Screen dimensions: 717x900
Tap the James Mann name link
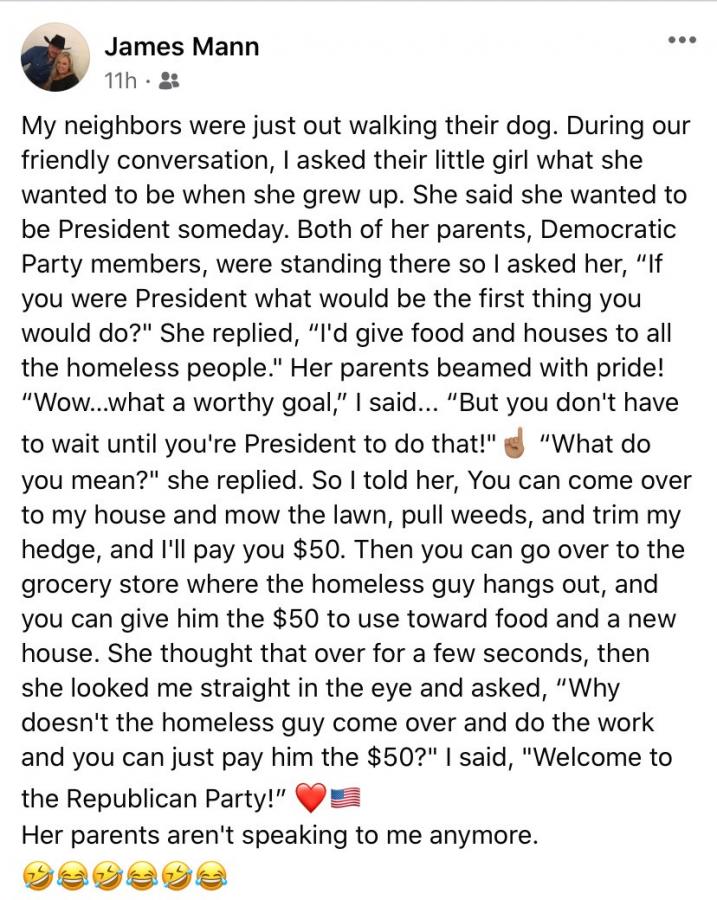pos(181,46)
